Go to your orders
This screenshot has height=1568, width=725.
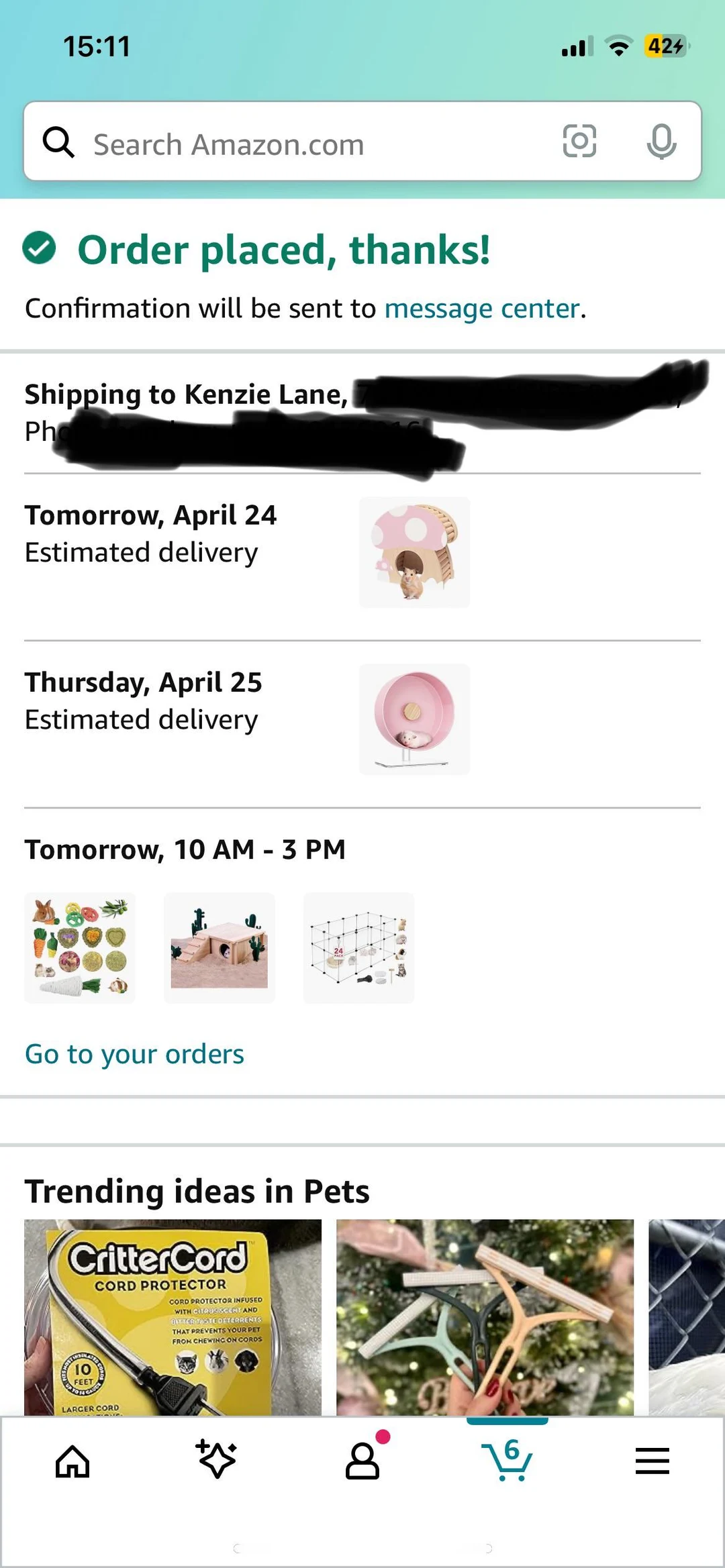(x=134, y=1054)
